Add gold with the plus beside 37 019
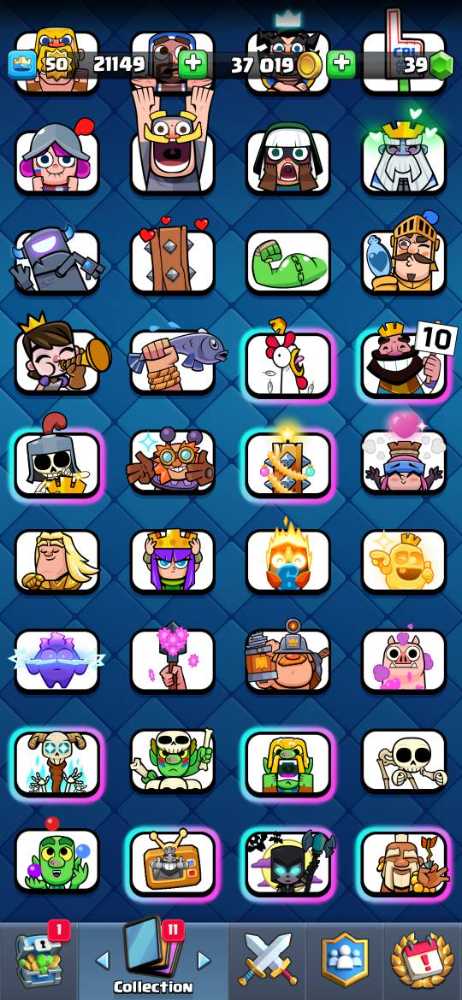Image resolution: width=462 pixels, height=1000 pixels. pyautogui.click(x=341, y=64)
